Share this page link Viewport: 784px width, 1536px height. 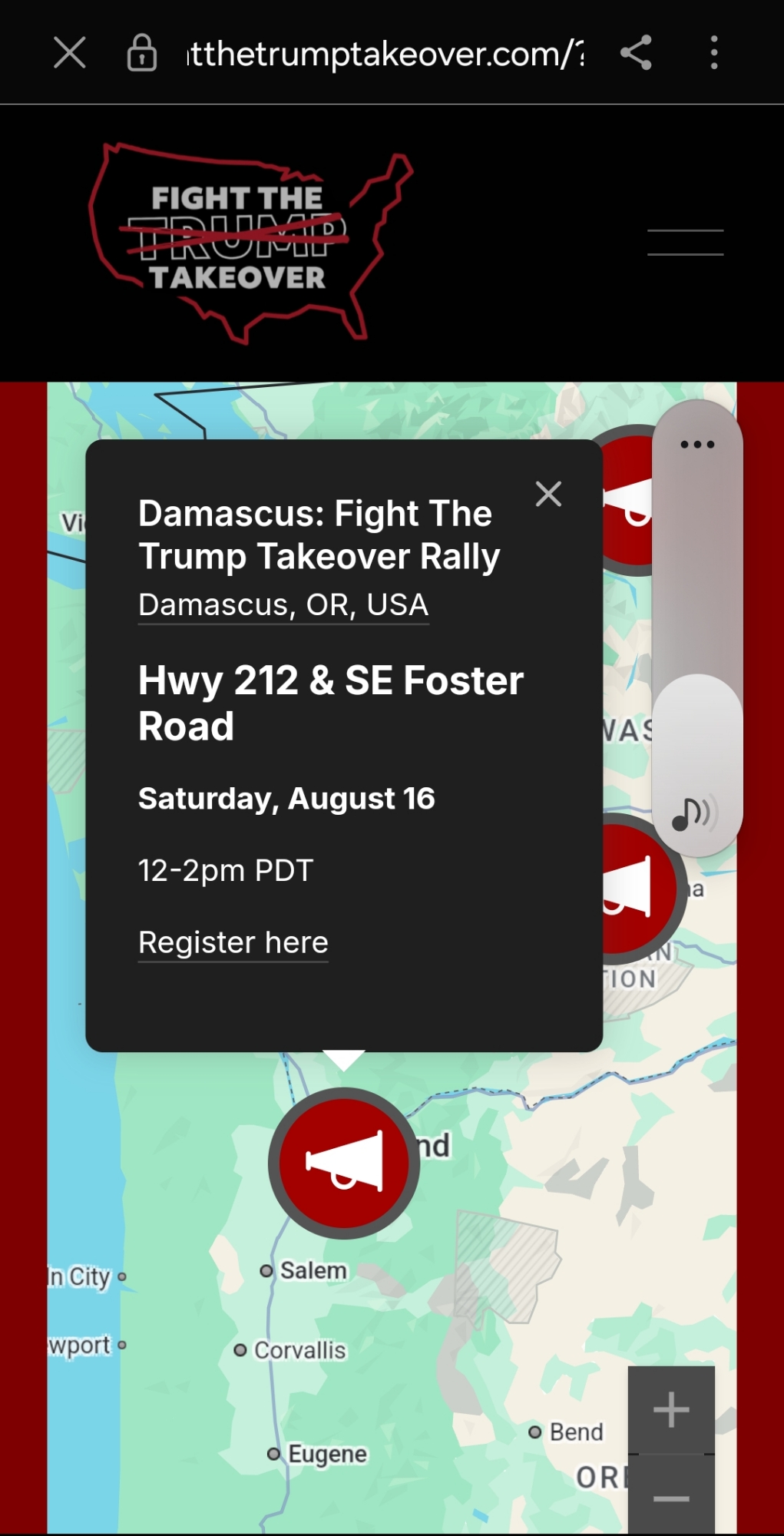pyautogui.click(x=636, y=53)
